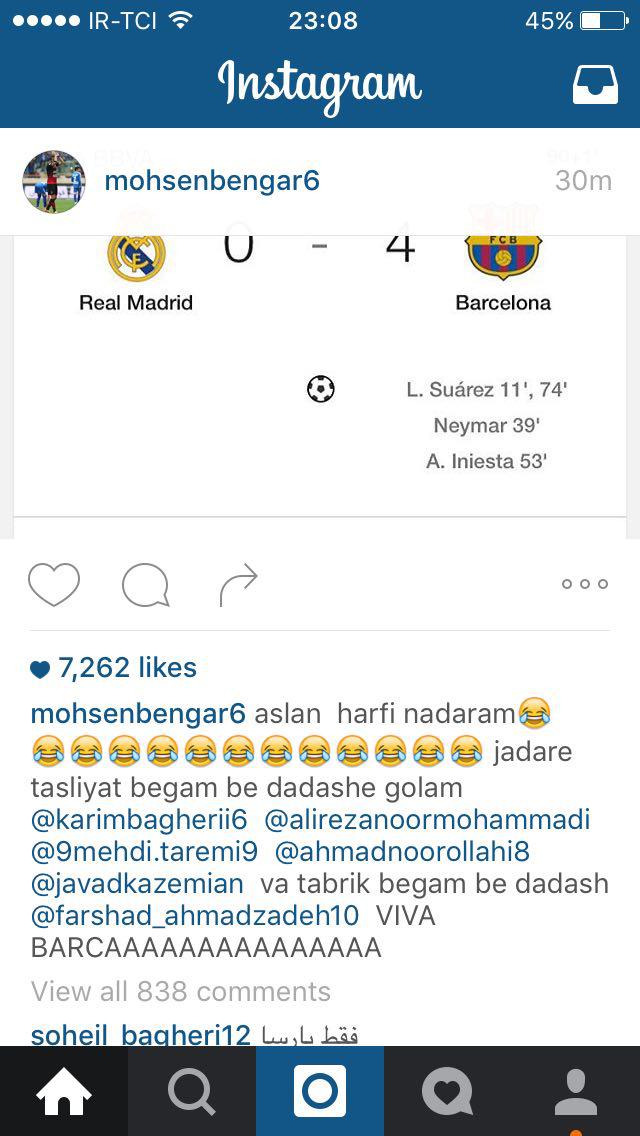Open the @farshad_ahmadzadeh10 mention
The width and height of the screenshot is (640, 1136).
[195, 916]
